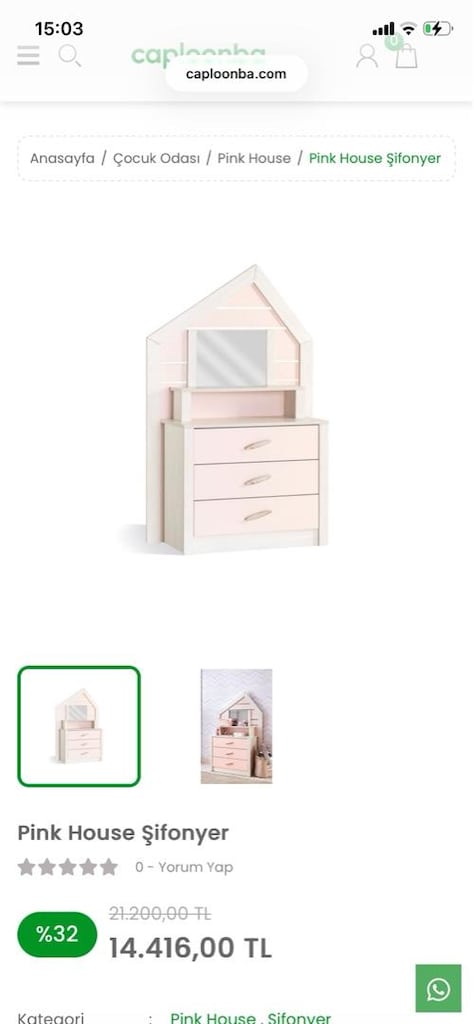Open the Pink House category link
Viewport: 474px width, 1024px height.
coord(212,1018)
